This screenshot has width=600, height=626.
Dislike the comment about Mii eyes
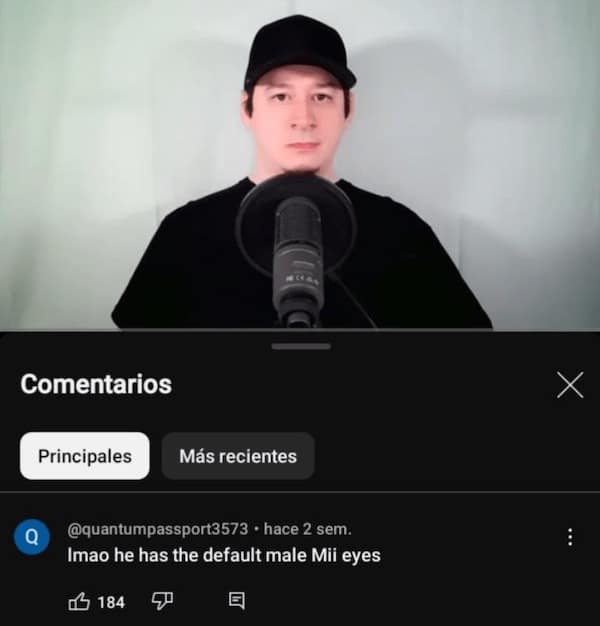[163, 601]
